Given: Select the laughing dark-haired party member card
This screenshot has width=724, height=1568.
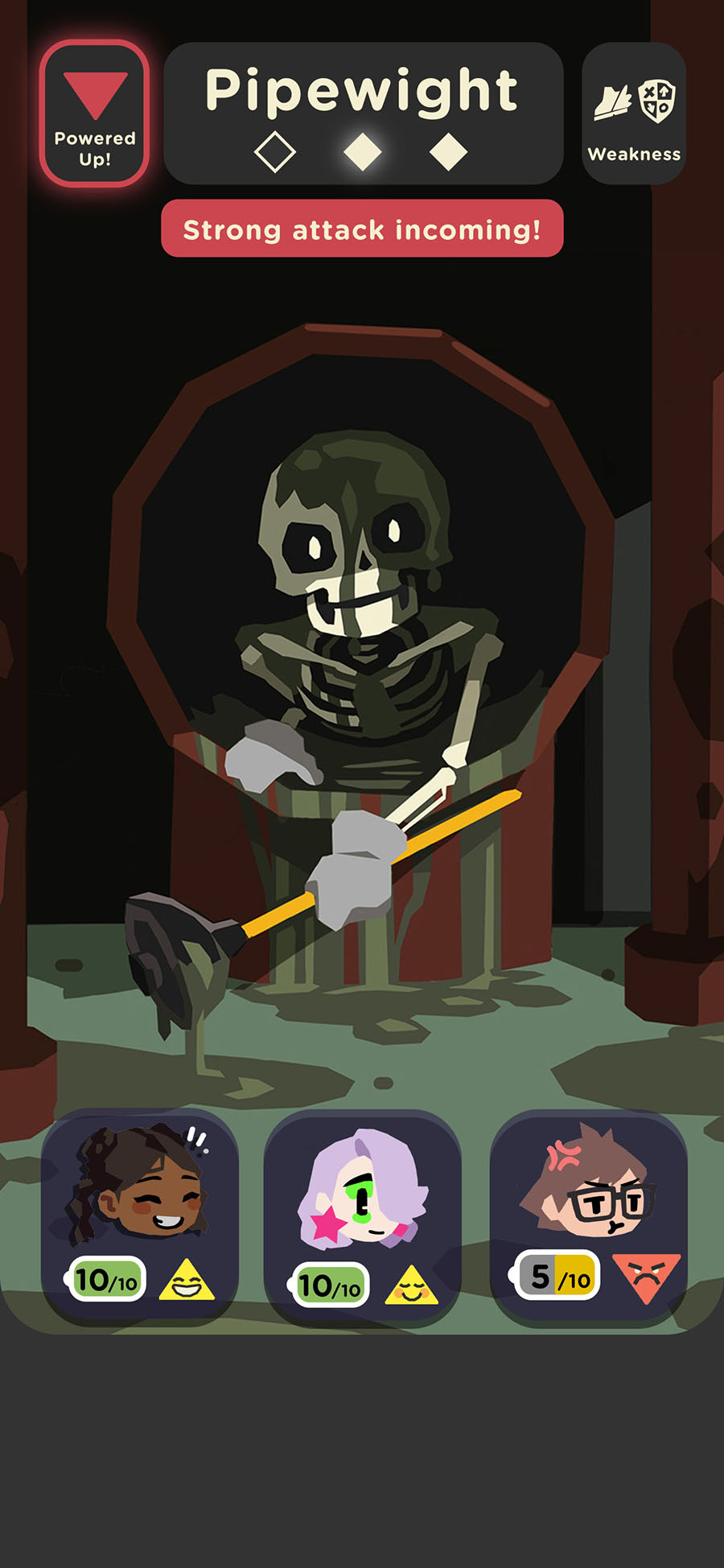Looking at the screenshot, I should click(140, 1215).
